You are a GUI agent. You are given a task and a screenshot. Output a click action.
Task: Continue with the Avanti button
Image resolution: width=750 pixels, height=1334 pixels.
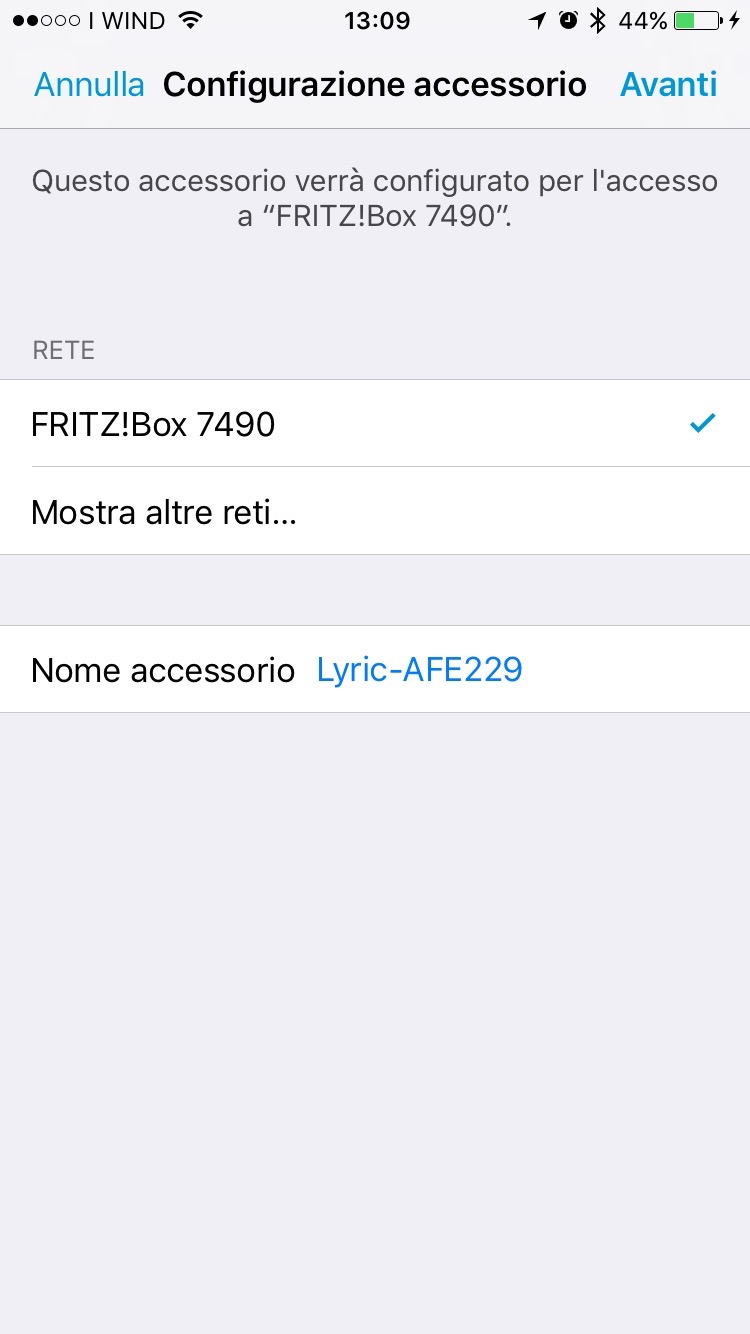(x=668, y=85)
